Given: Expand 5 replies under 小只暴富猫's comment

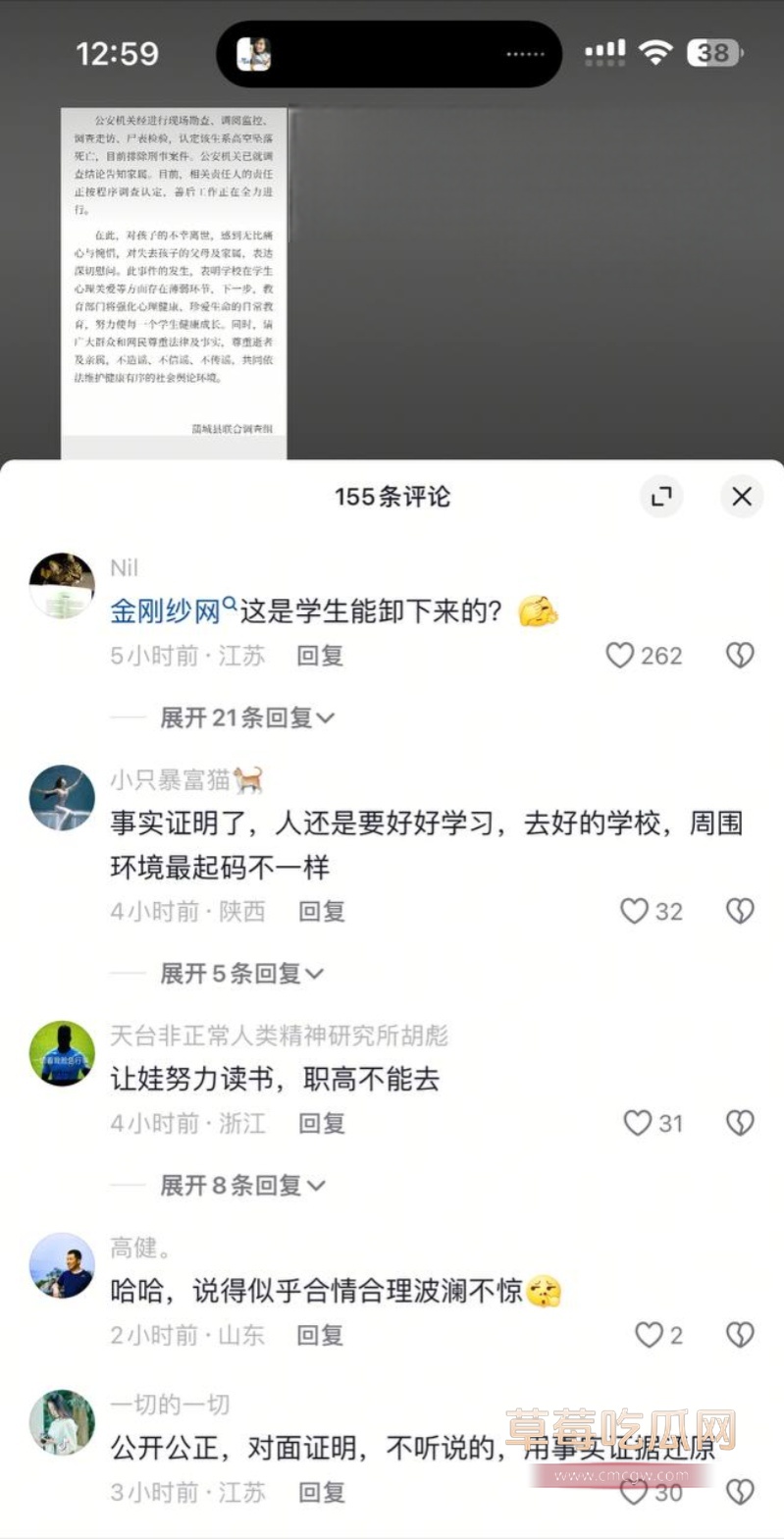Looking at the screenshot, I should pos(241,974).
